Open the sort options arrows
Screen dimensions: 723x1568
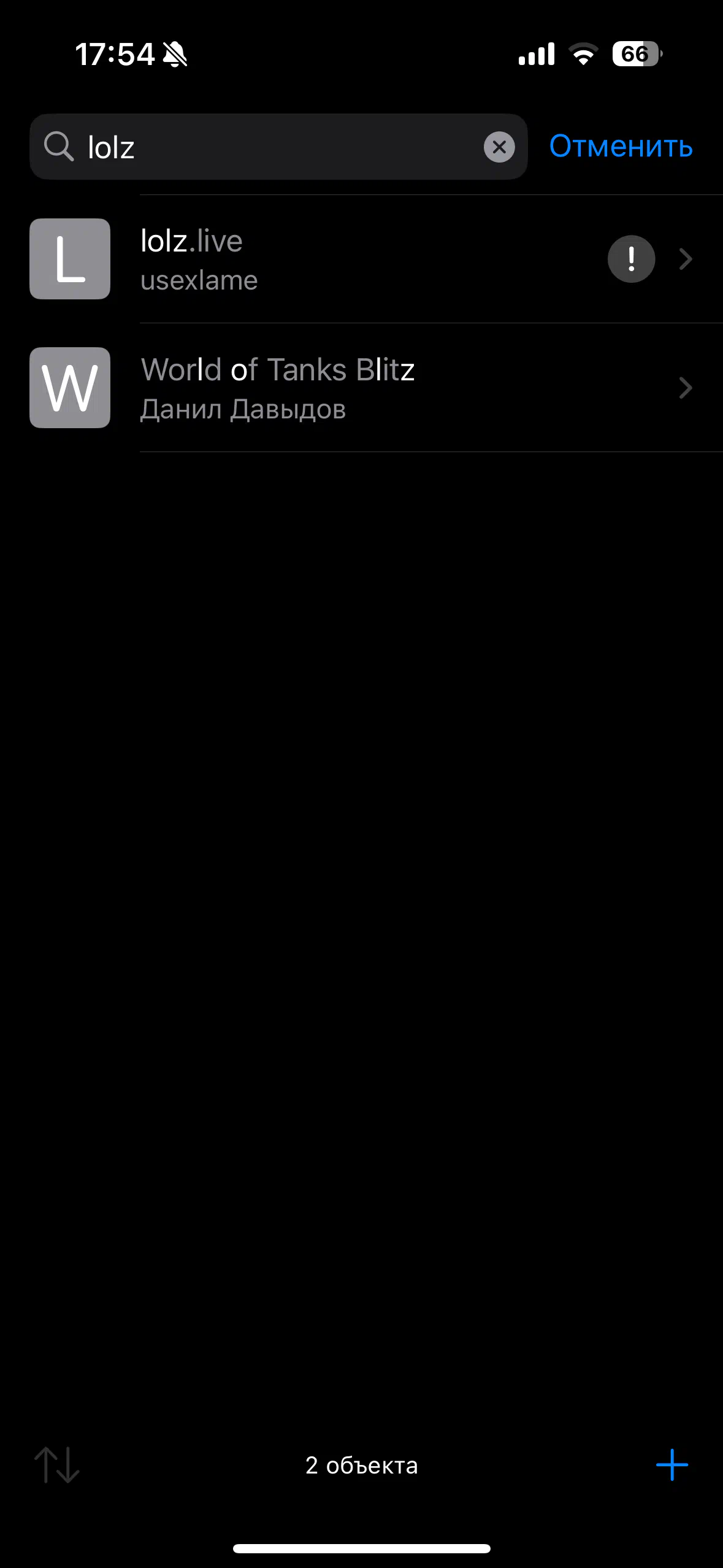[57, 1465]
